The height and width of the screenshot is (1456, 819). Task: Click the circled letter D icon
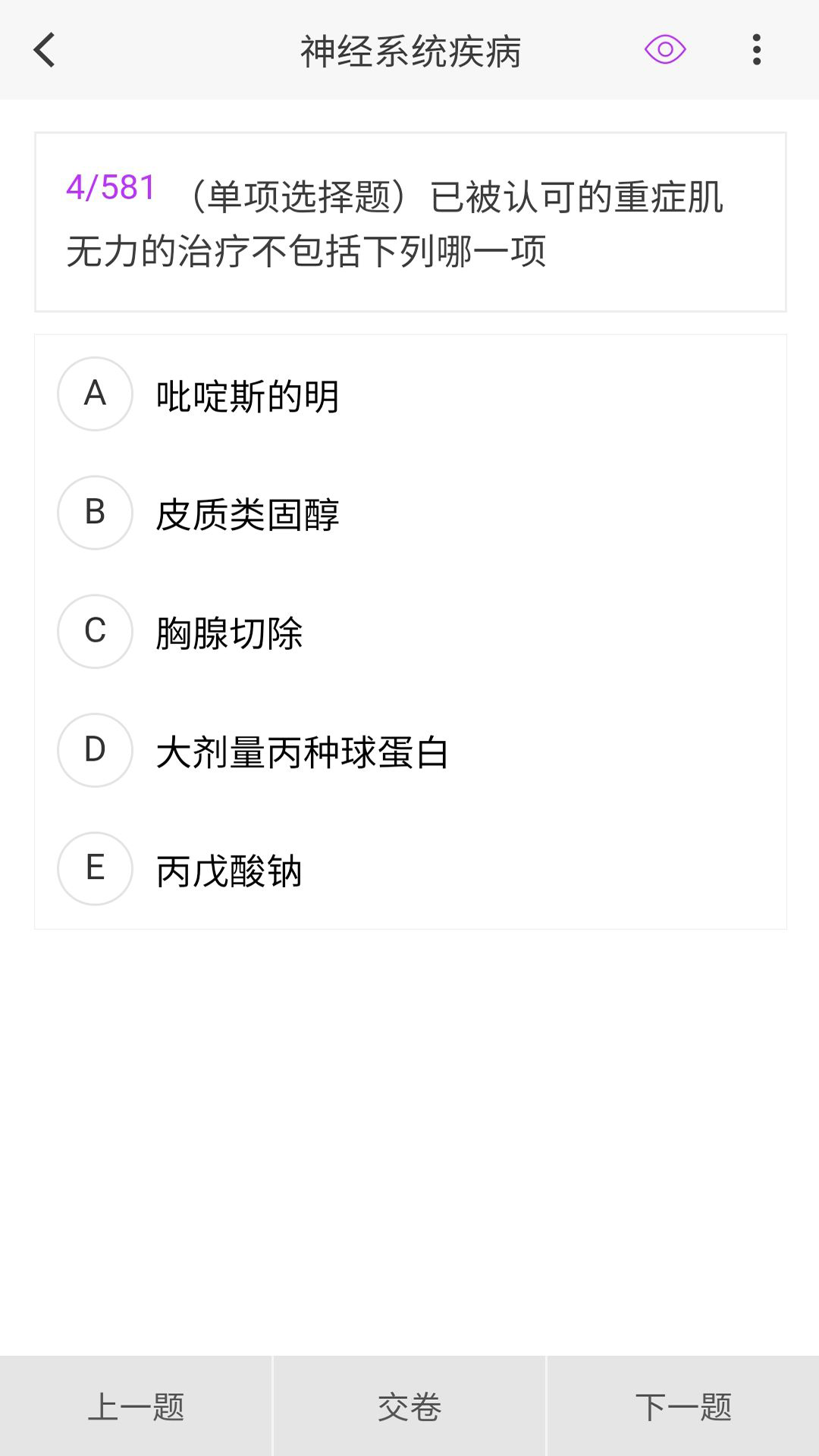94,752
